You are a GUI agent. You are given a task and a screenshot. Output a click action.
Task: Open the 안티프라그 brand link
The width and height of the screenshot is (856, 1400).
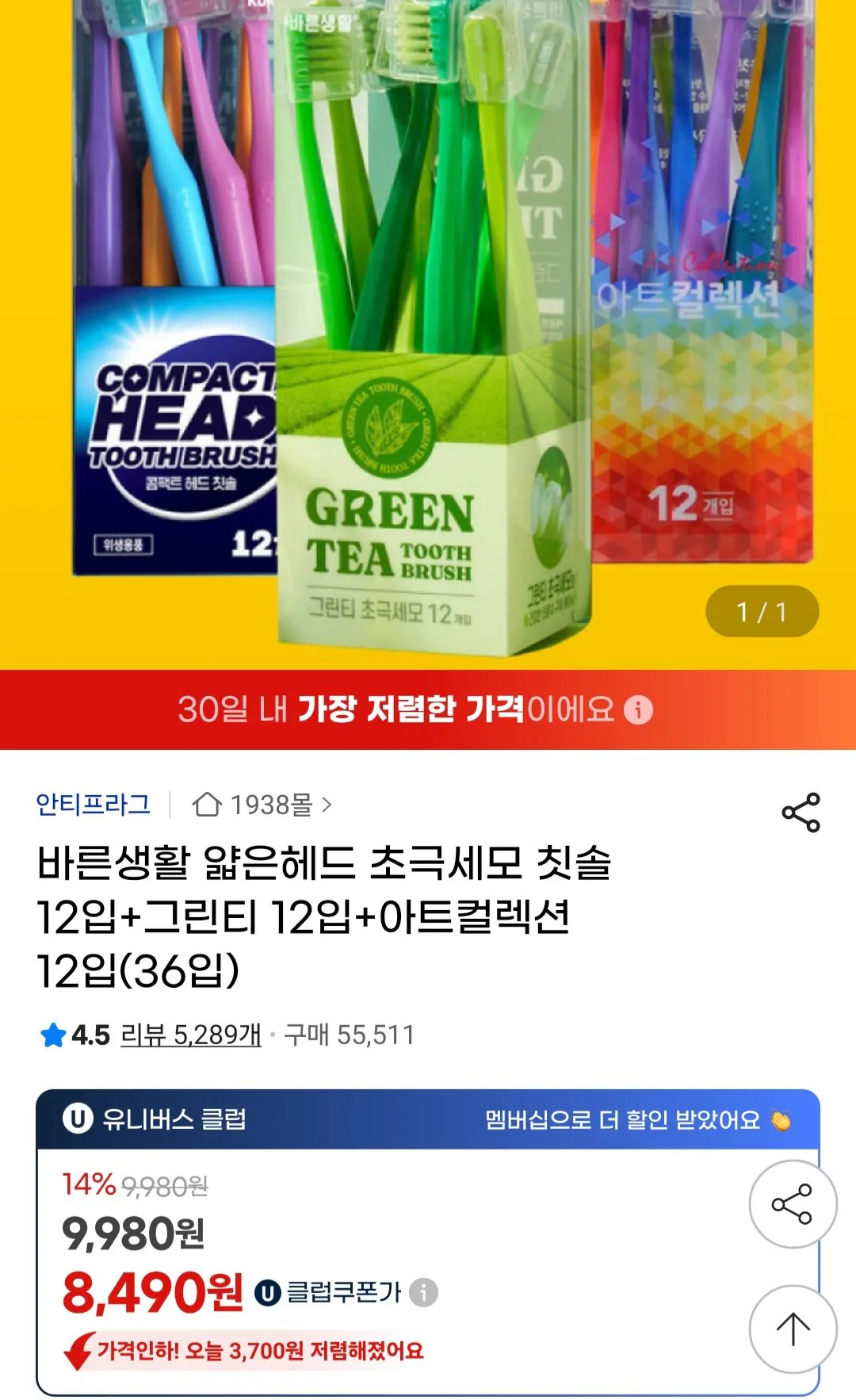(x=94, y=805)
